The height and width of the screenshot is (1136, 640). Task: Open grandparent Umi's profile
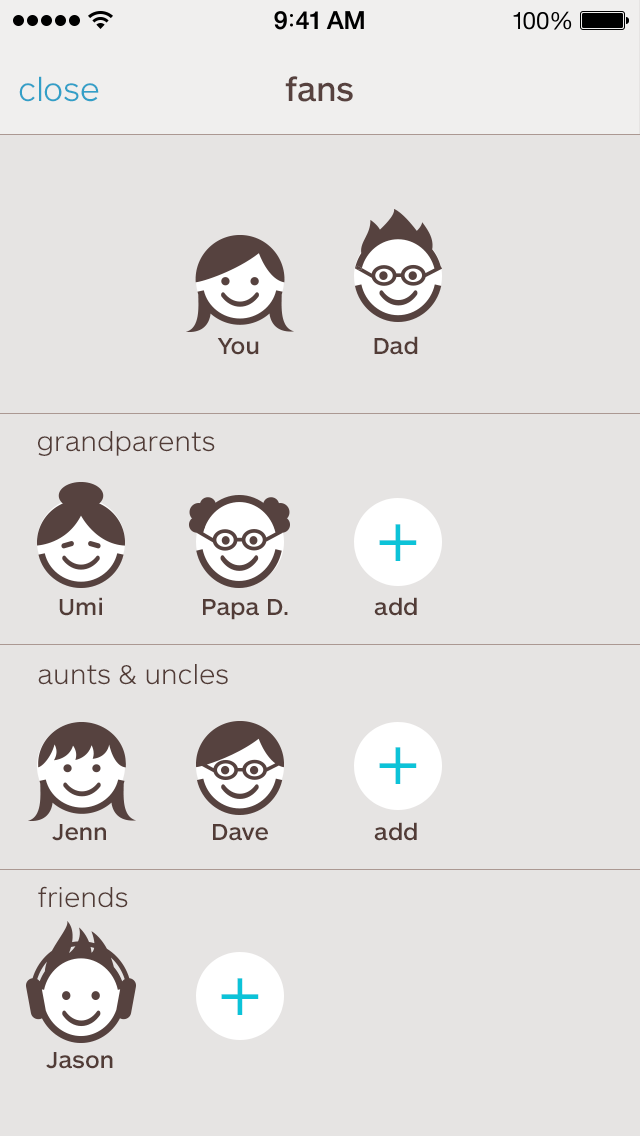click(81, 535)
